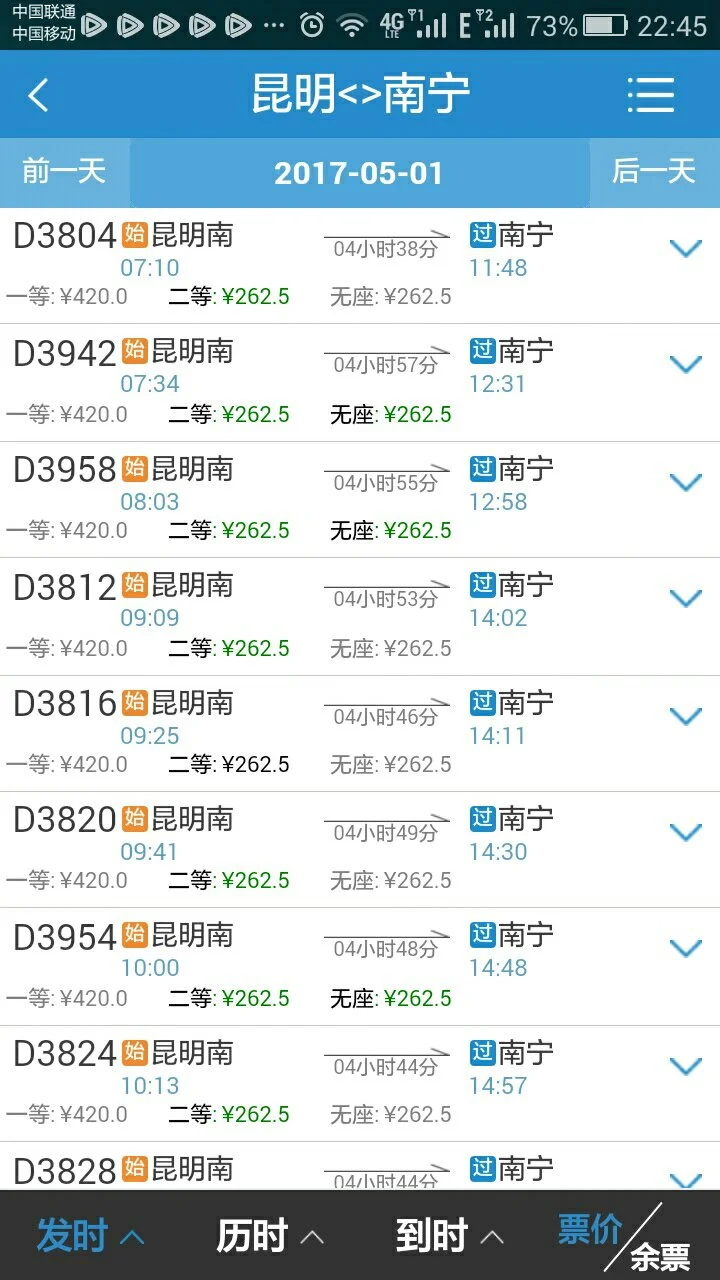This screenshot has width=720, height=1280.
Task: Tap the date 2017-05-01 header
Action: (360, 172)
